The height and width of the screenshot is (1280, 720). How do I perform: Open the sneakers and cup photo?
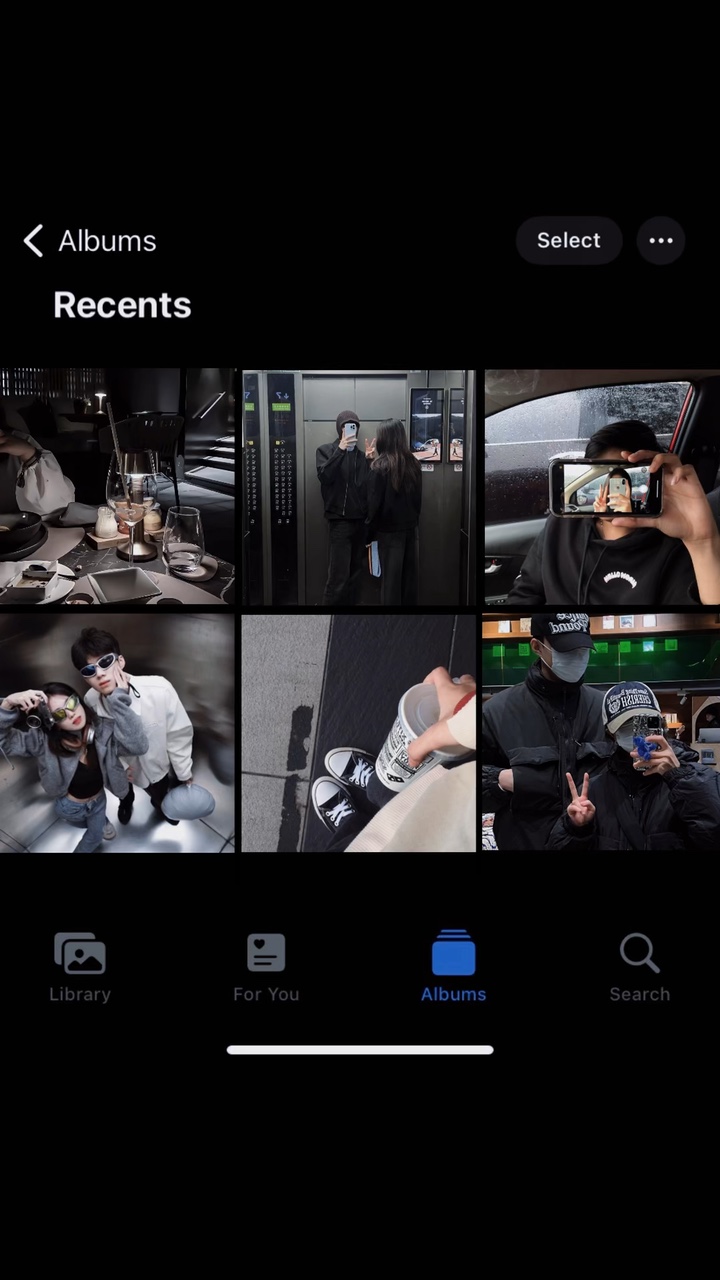[x=359, y=733]
